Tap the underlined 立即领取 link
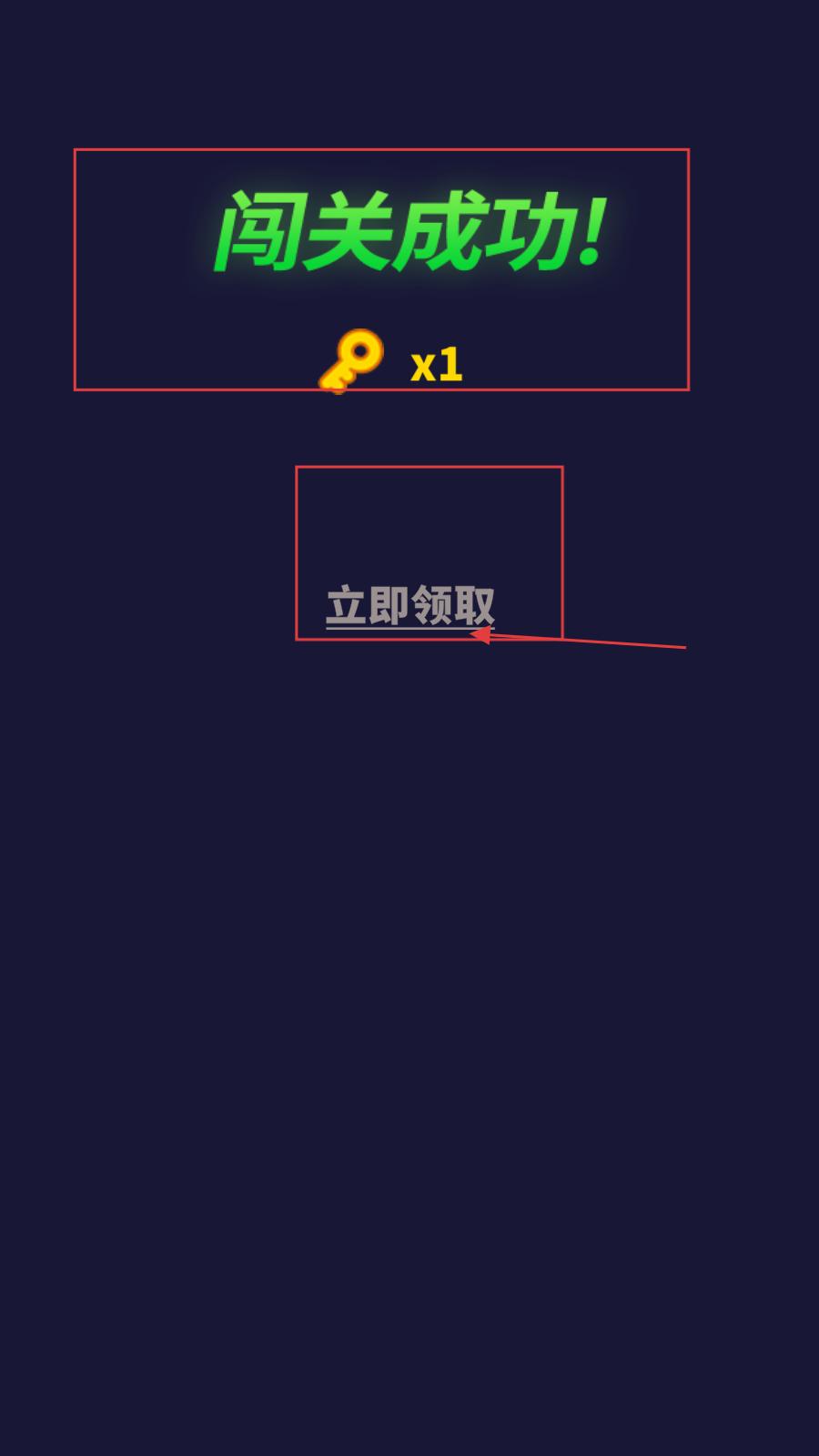Image resolution: width=819 pixels, height=1456 pixels. 410,606
